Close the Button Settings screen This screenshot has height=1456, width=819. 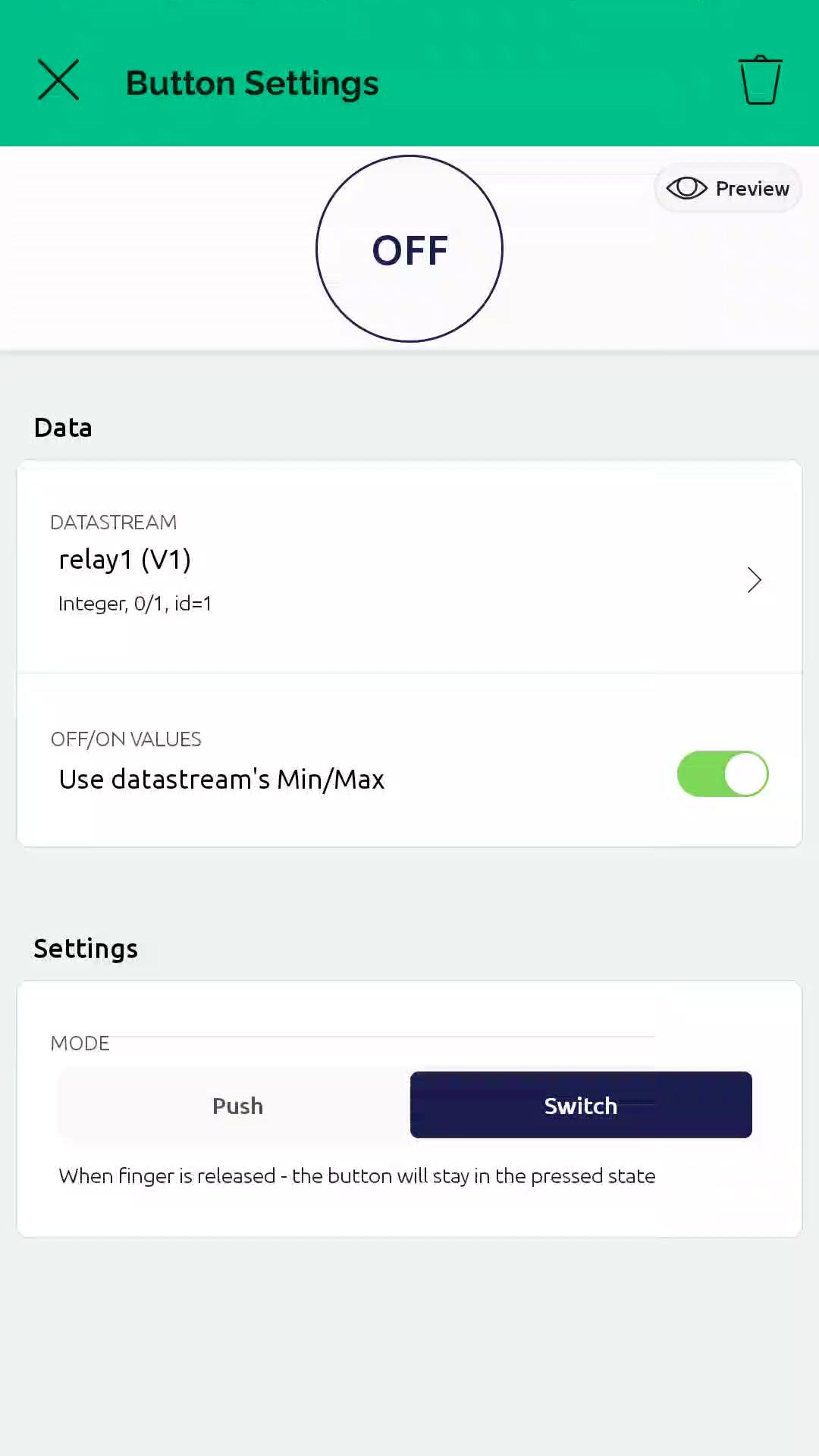tap(58, 80)
